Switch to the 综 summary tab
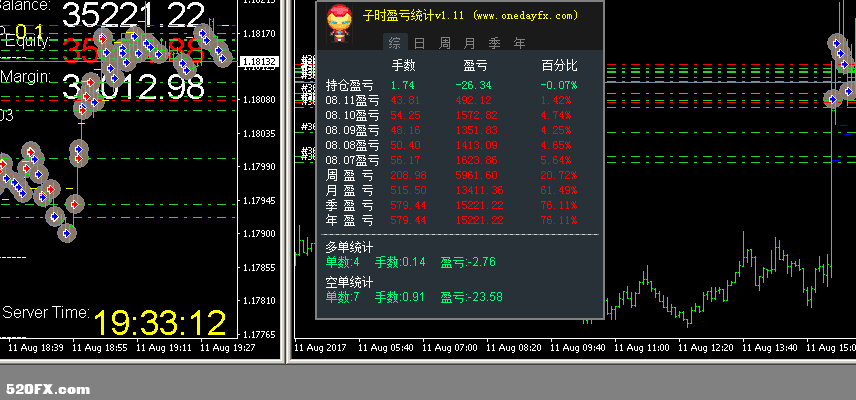856x400 pixels. click(395, 43)
